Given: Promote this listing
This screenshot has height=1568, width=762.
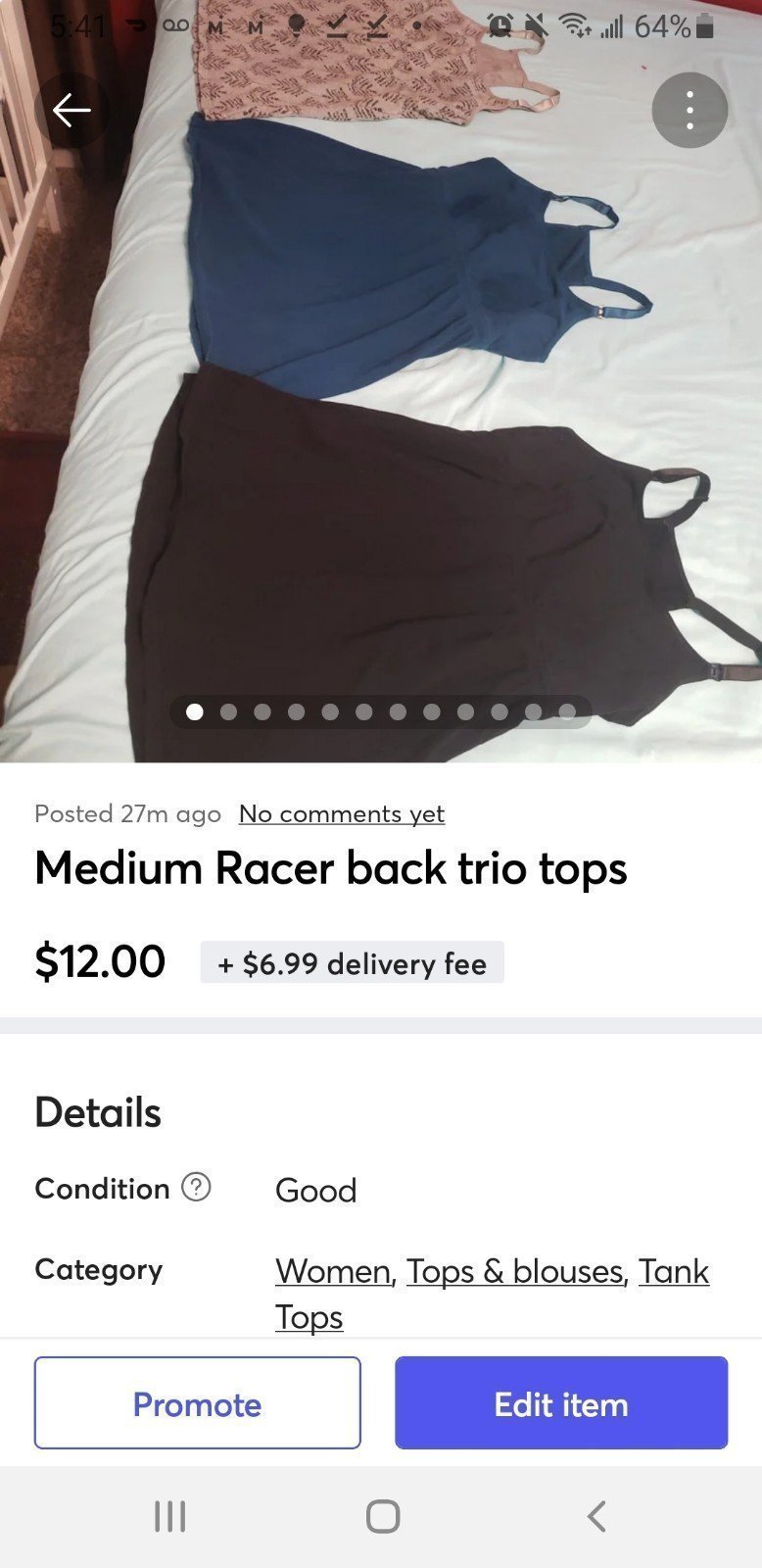Looking at the screenshot, I should click(197, 1403).
